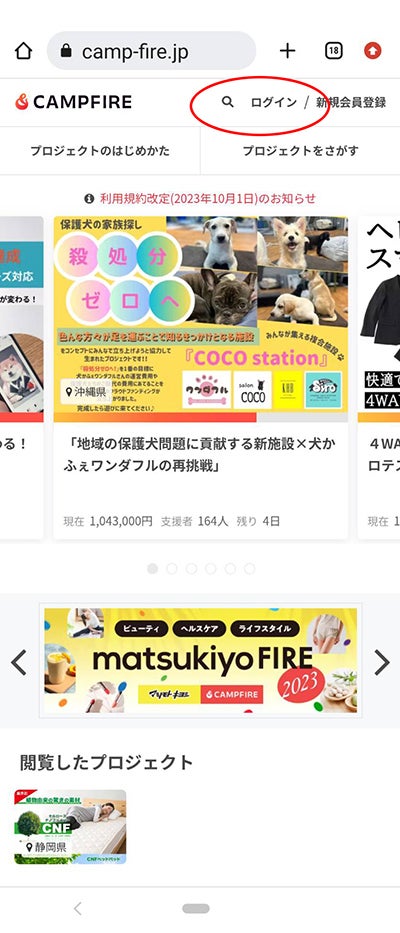
Task: Show the next banner with right arrow
Action: pyautogui.click(x=382, y=662)
